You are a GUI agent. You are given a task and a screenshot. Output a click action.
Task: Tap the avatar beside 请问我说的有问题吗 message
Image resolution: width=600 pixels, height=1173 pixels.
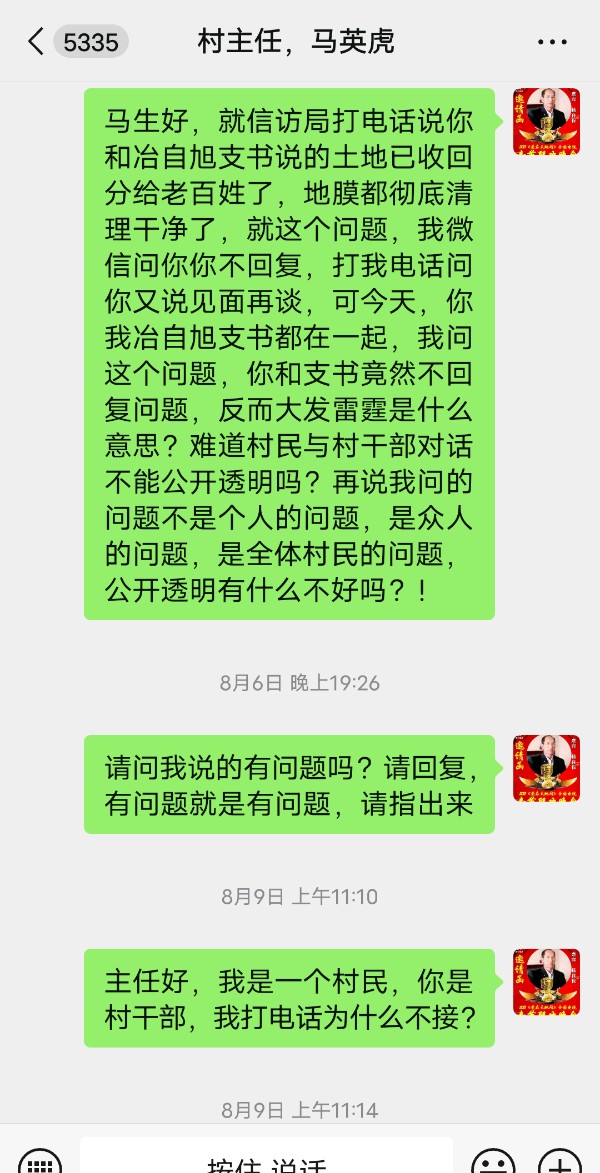pos(547,768)
